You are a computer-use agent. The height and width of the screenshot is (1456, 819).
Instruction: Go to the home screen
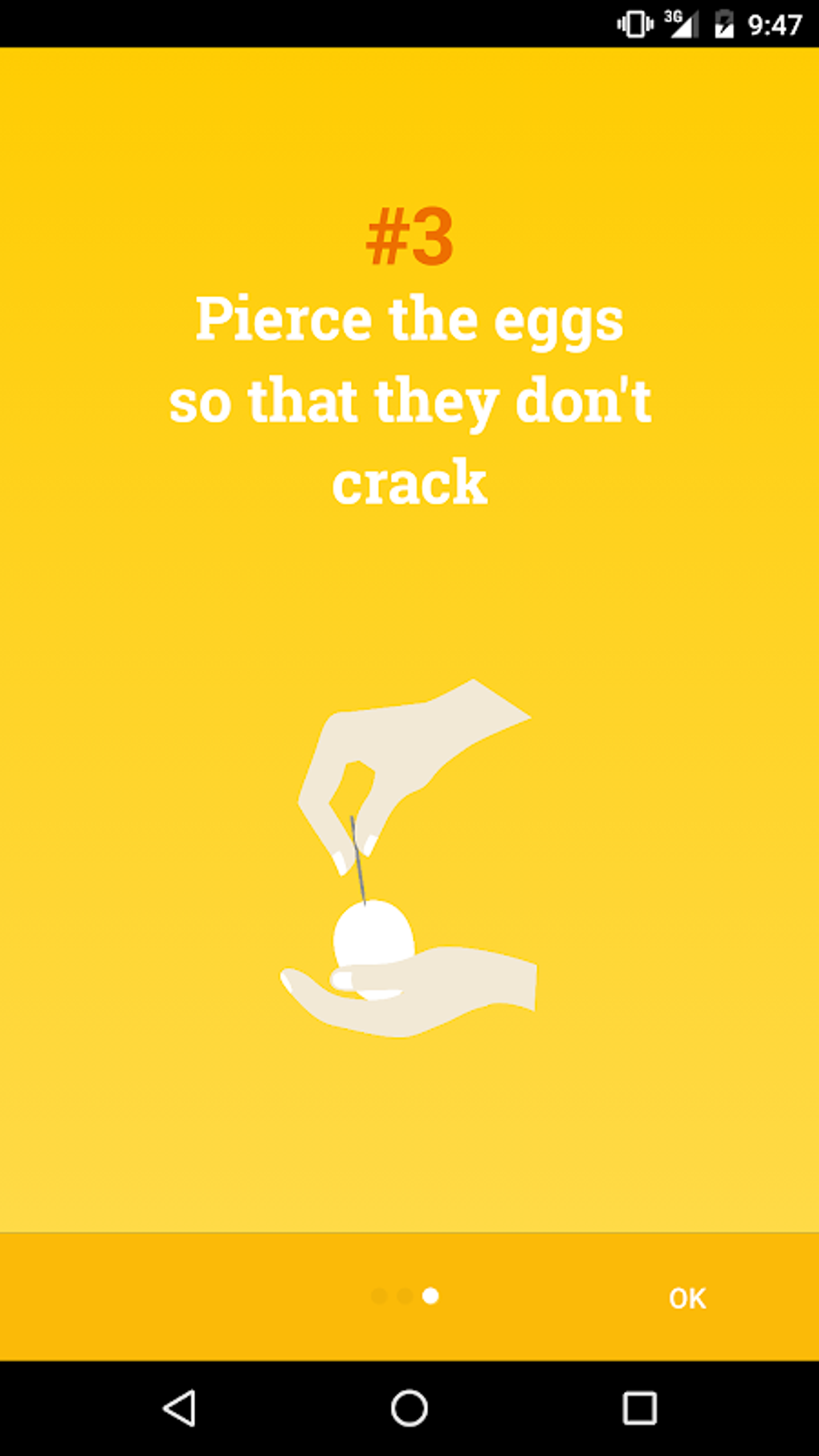(409, 1408)
